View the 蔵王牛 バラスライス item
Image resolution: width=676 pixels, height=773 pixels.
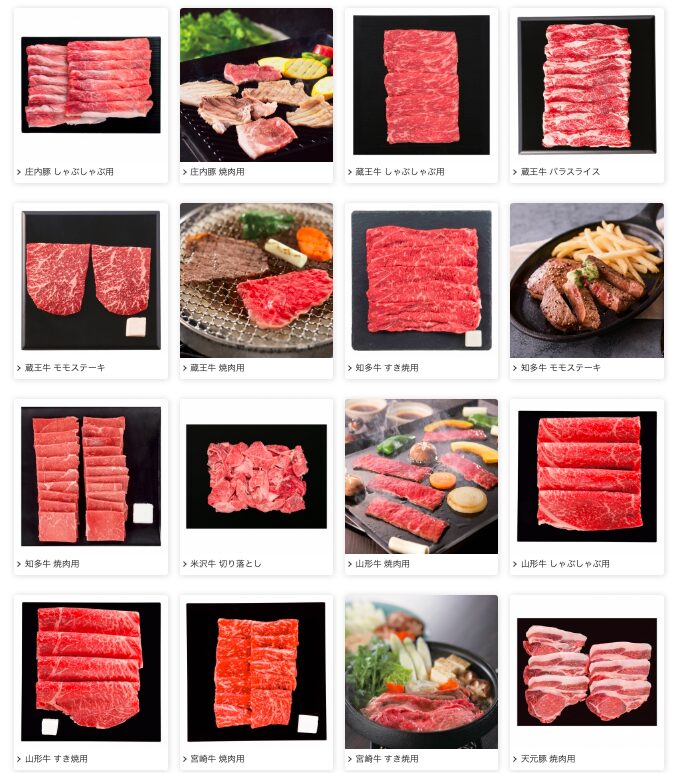click(586, 95)
